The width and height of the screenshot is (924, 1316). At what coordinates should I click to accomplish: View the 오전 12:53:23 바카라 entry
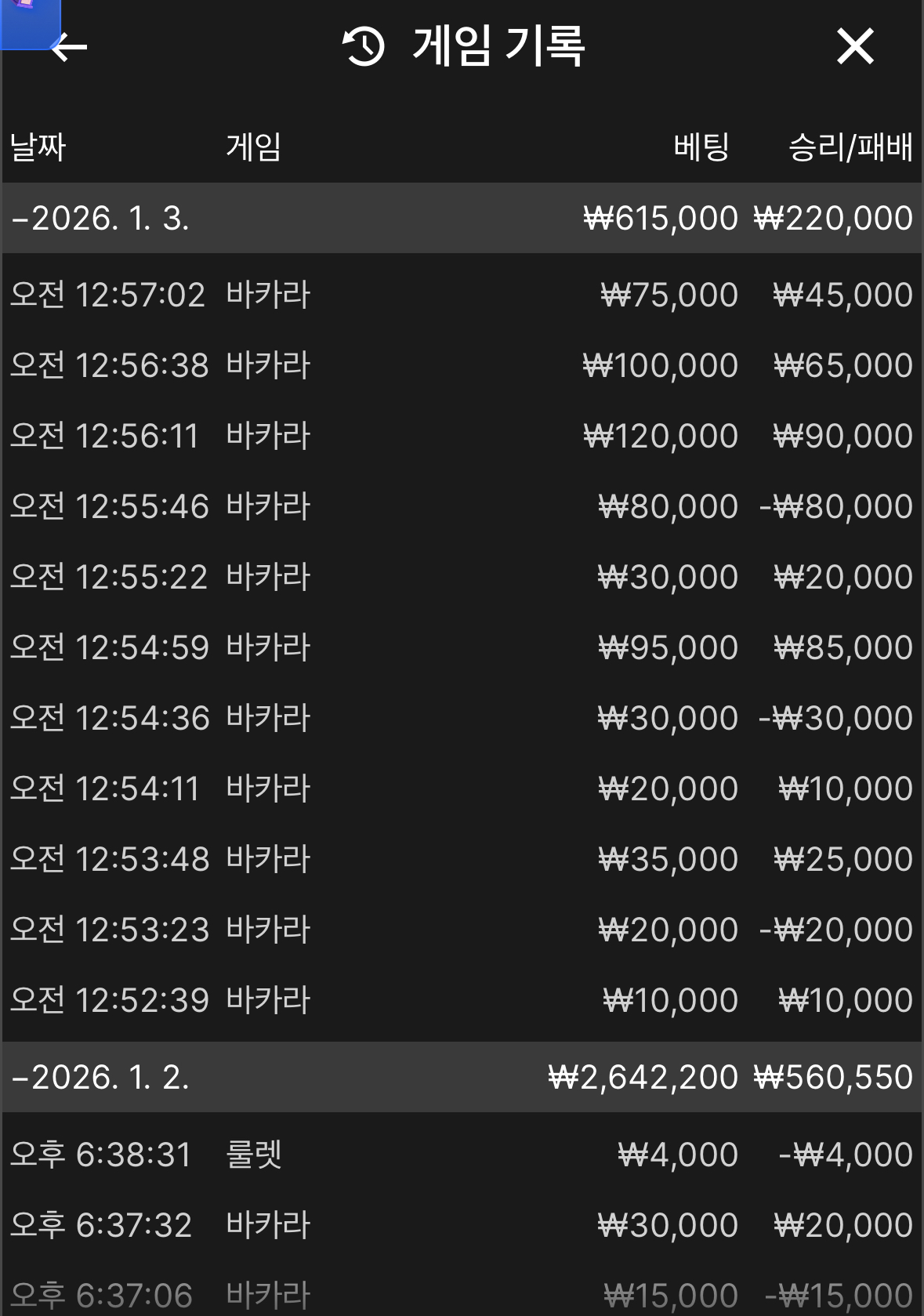click(461, 930)
